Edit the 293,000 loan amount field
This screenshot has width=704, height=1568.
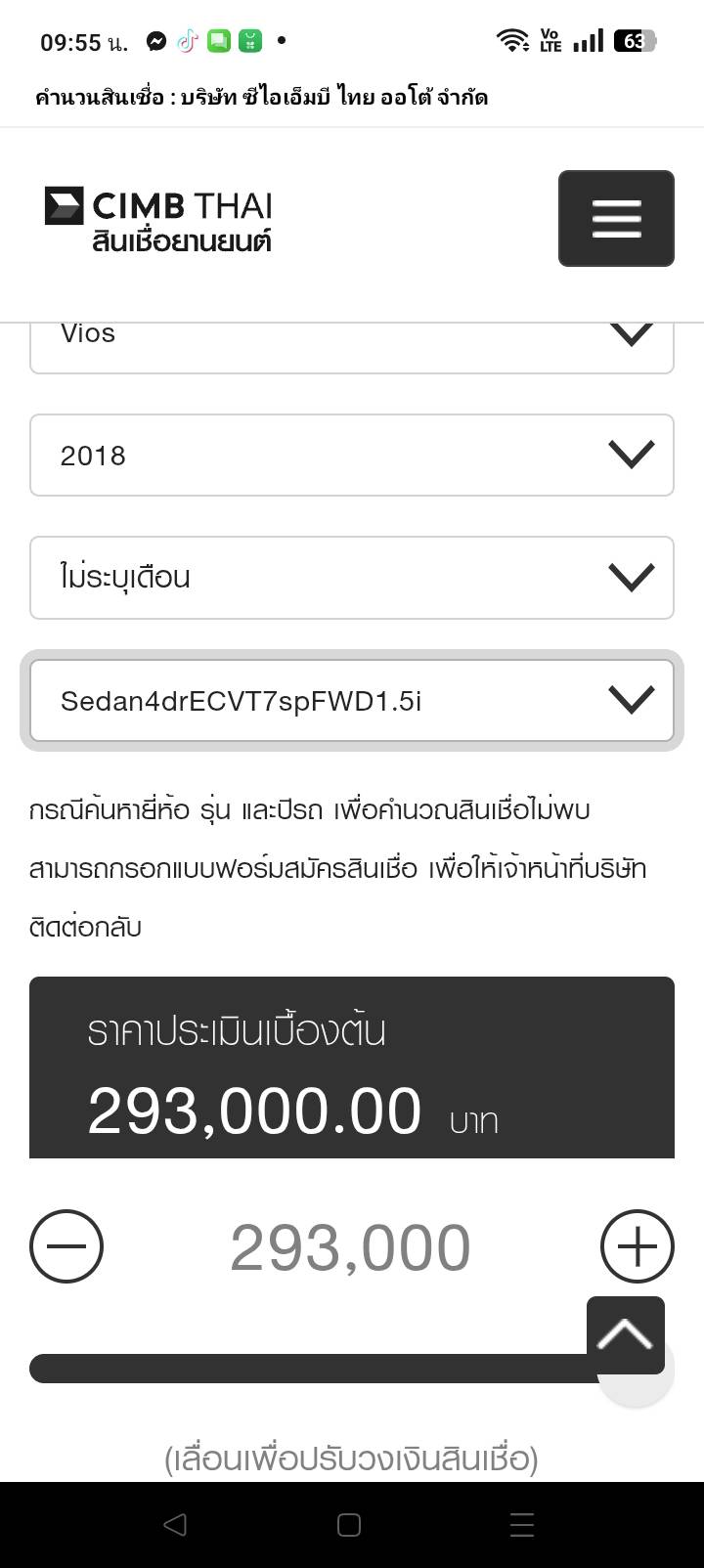350,1248
